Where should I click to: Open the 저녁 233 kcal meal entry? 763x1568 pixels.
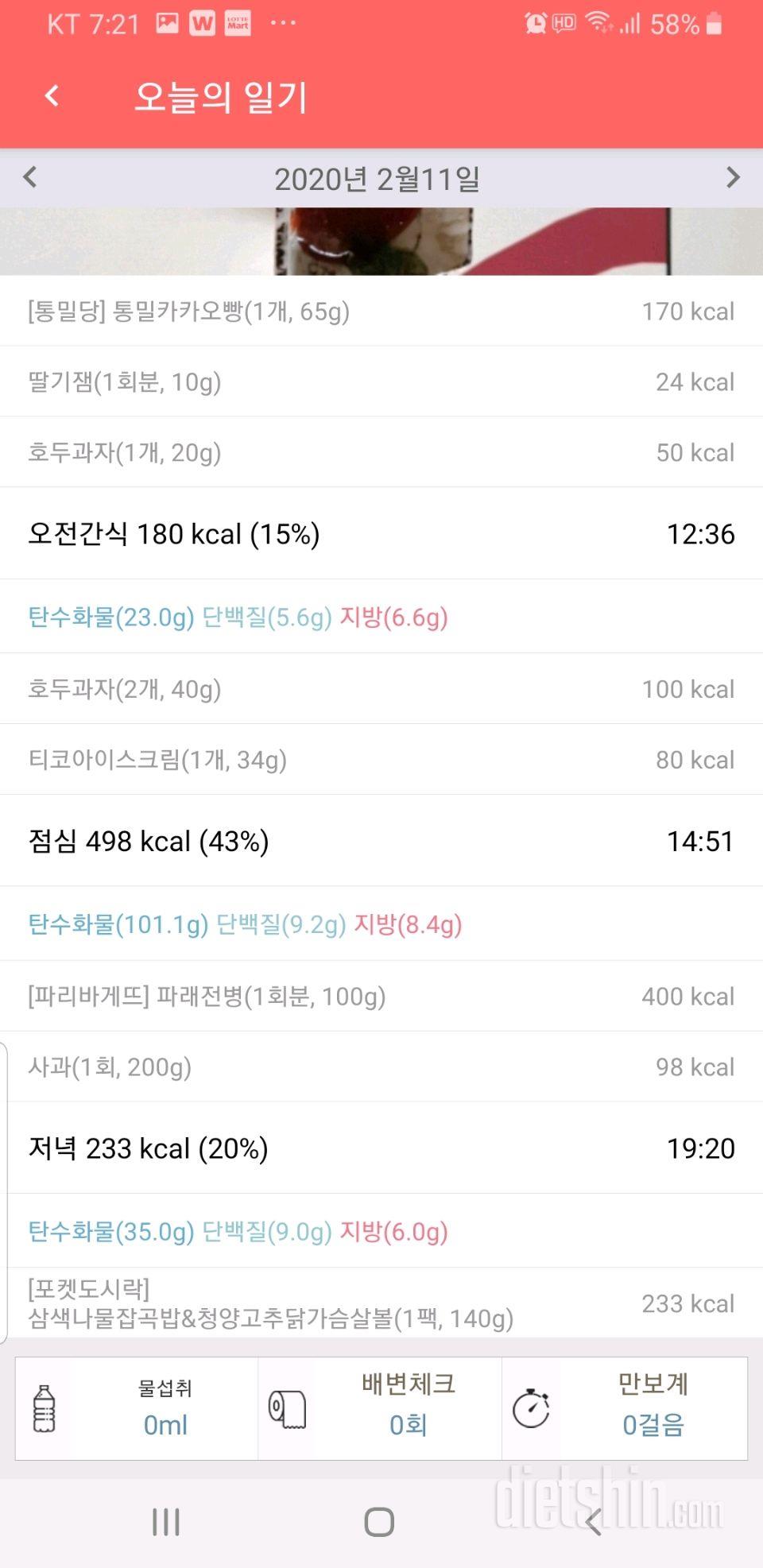click(380, 1148)
